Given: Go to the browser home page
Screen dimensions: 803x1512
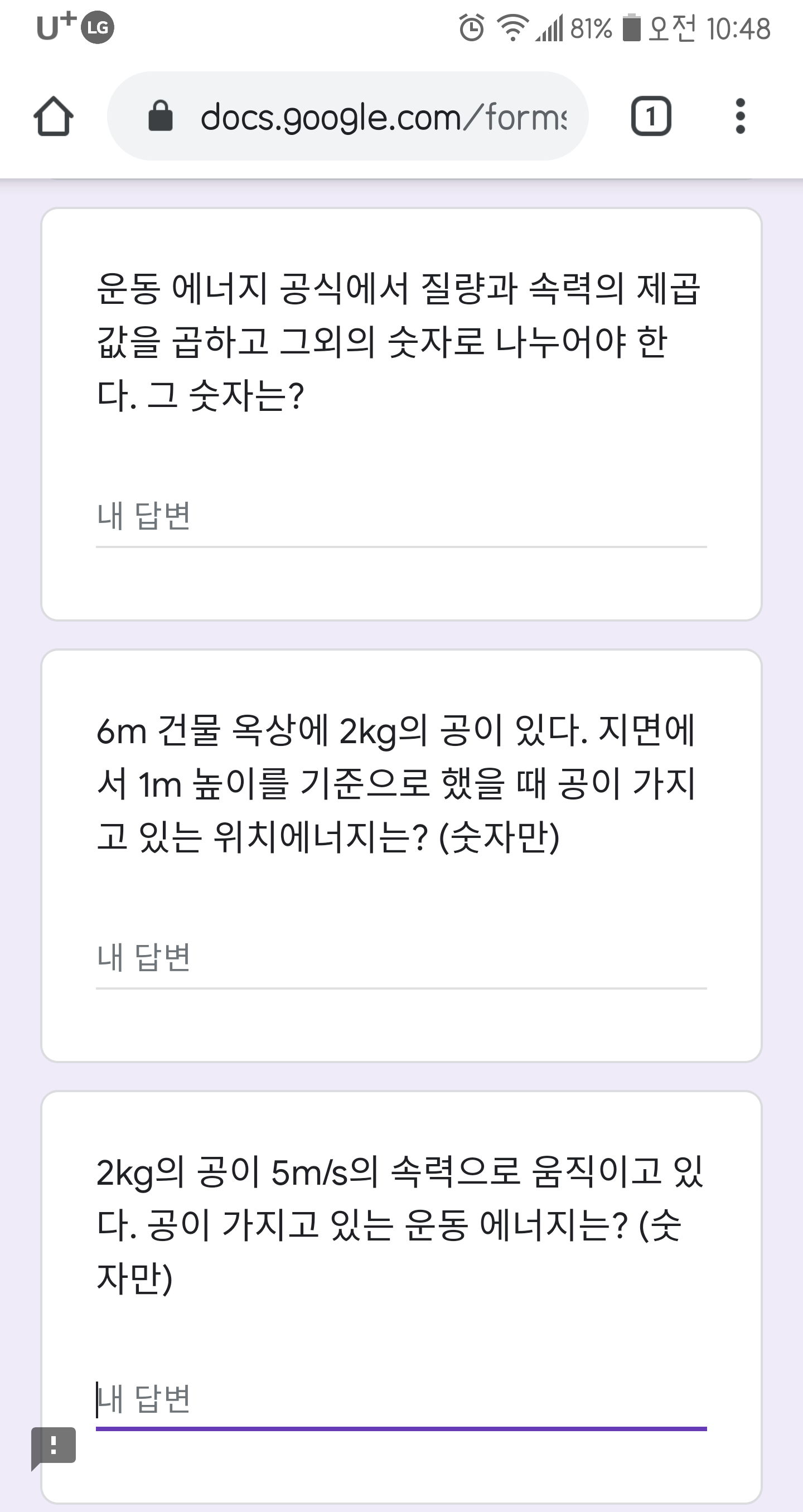Looking at the screenshot, I should click(54, 116).
